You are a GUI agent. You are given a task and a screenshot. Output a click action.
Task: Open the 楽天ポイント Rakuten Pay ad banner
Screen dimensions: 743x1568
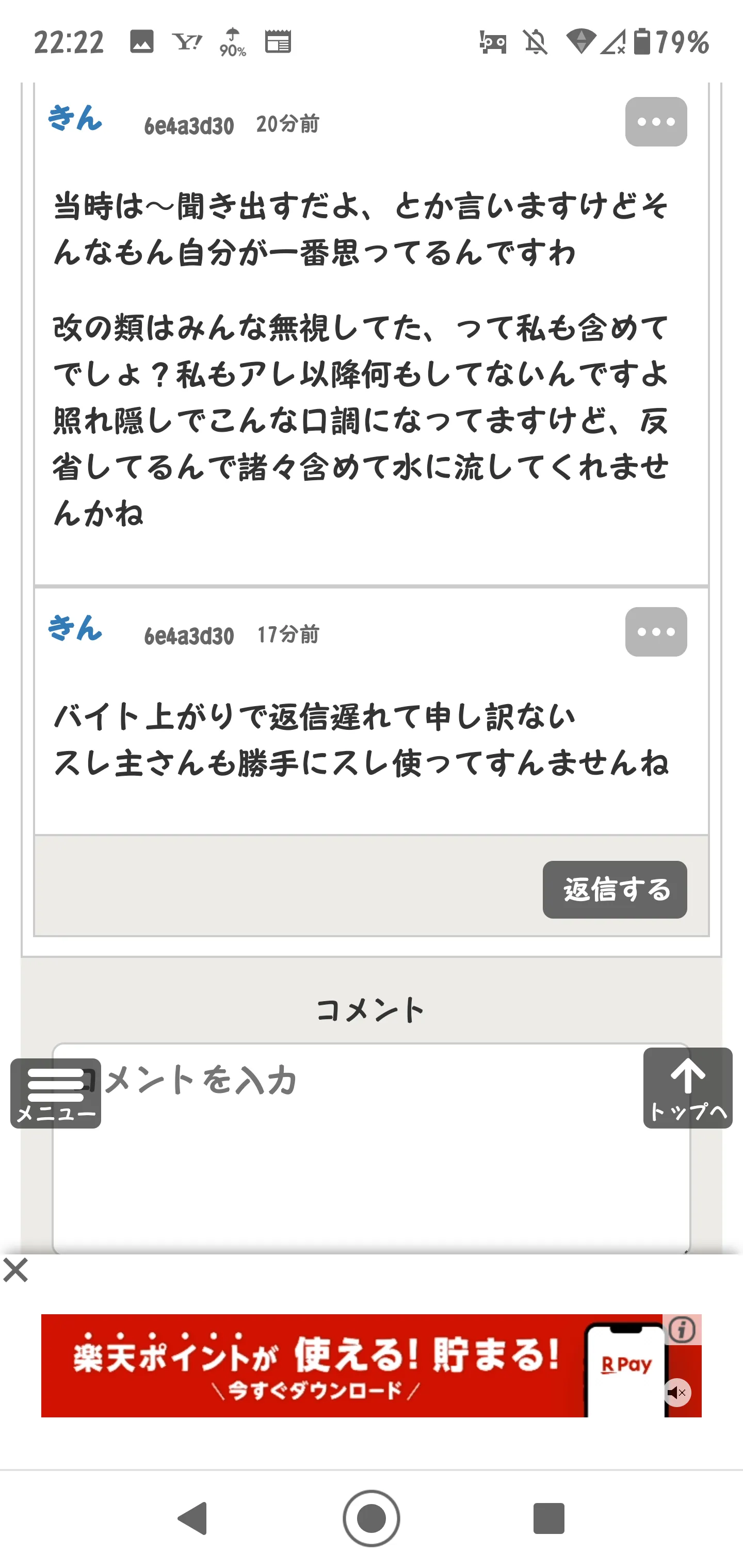(x=353, y=1365)
